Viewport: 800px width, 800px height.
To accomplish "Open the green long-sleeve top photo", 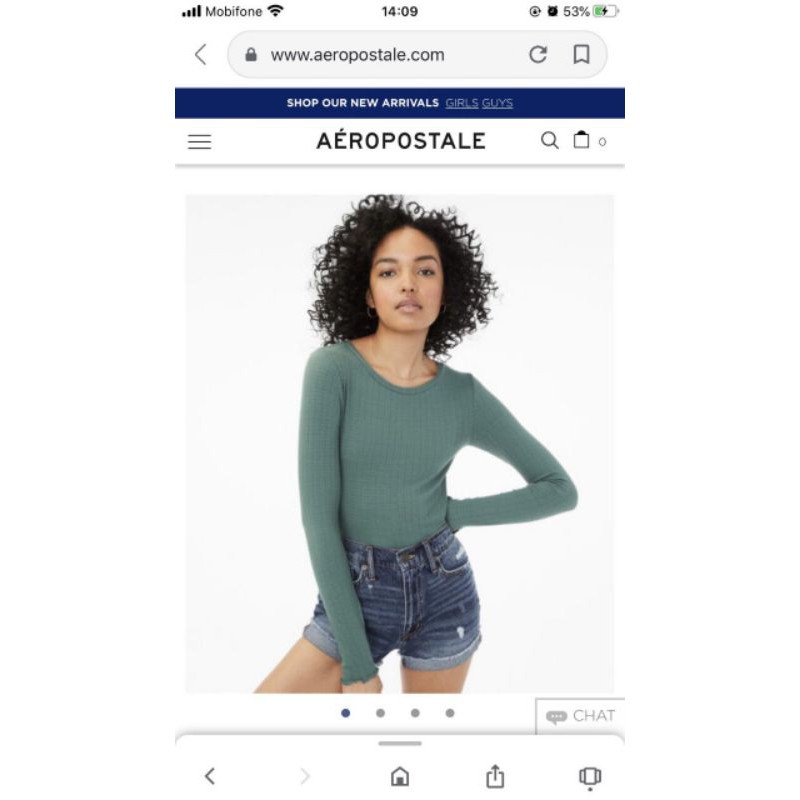I will 400,443.
